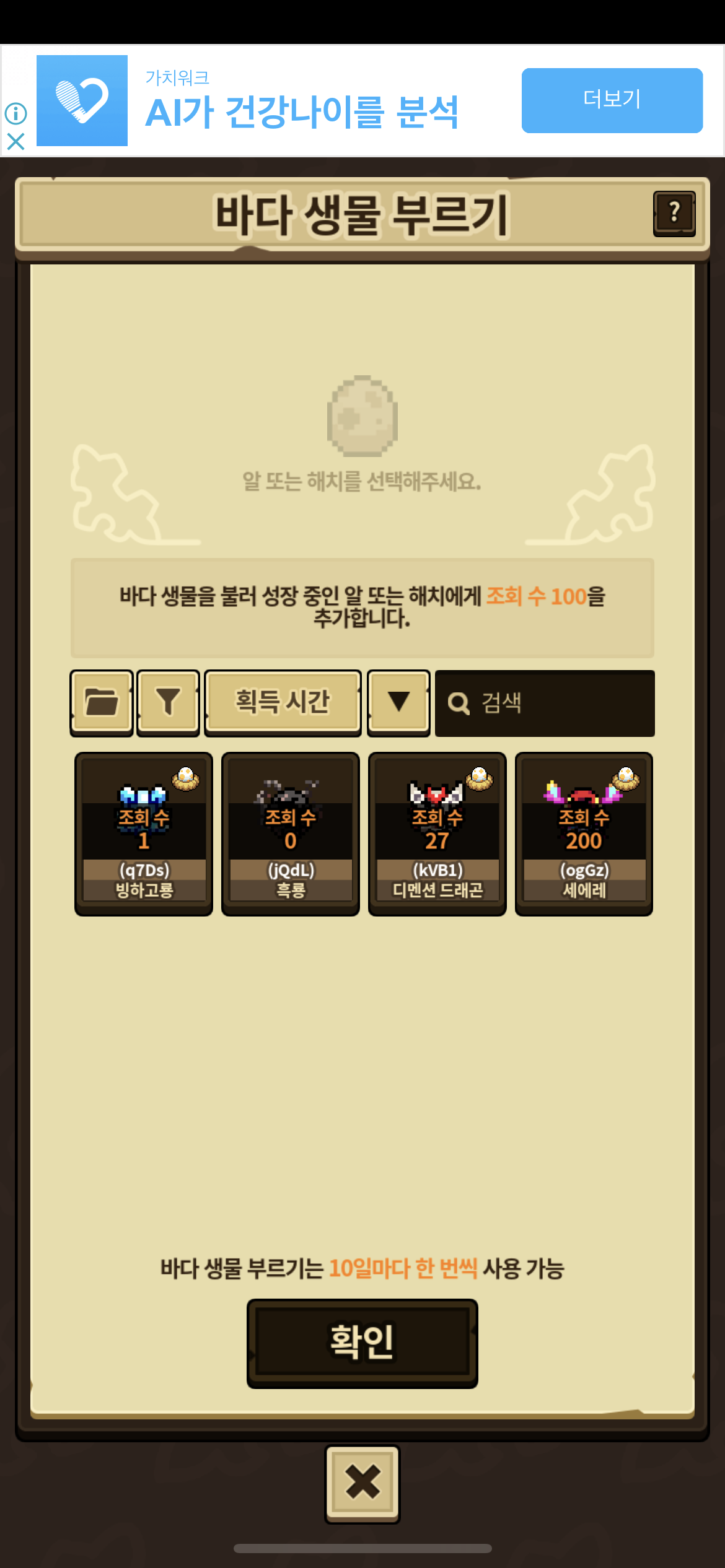Close the dialog with the X button
The height and width of the screenshot is (1568, 725).
click(362, 1483)
